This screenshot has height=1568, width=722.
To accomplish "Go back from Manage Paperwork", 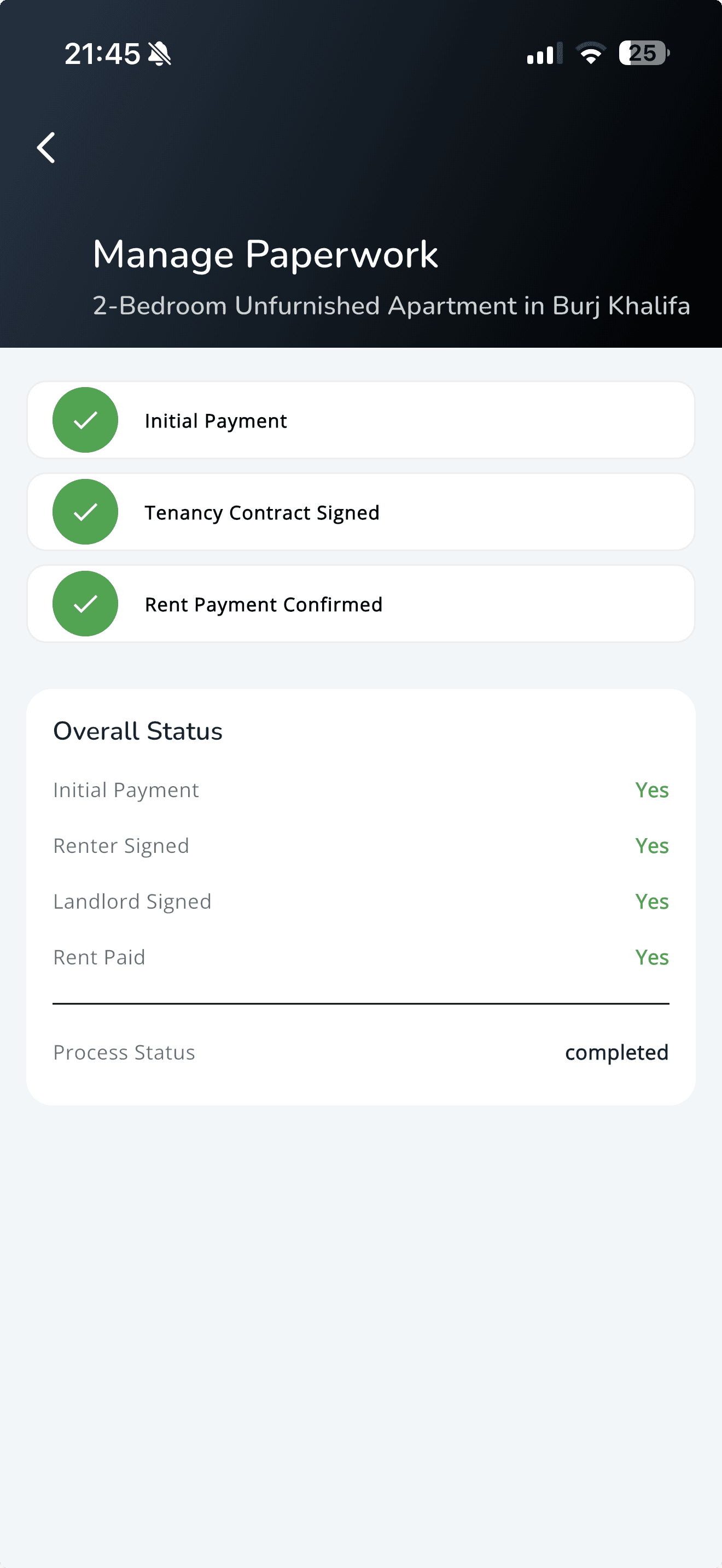I will [46, 148].
